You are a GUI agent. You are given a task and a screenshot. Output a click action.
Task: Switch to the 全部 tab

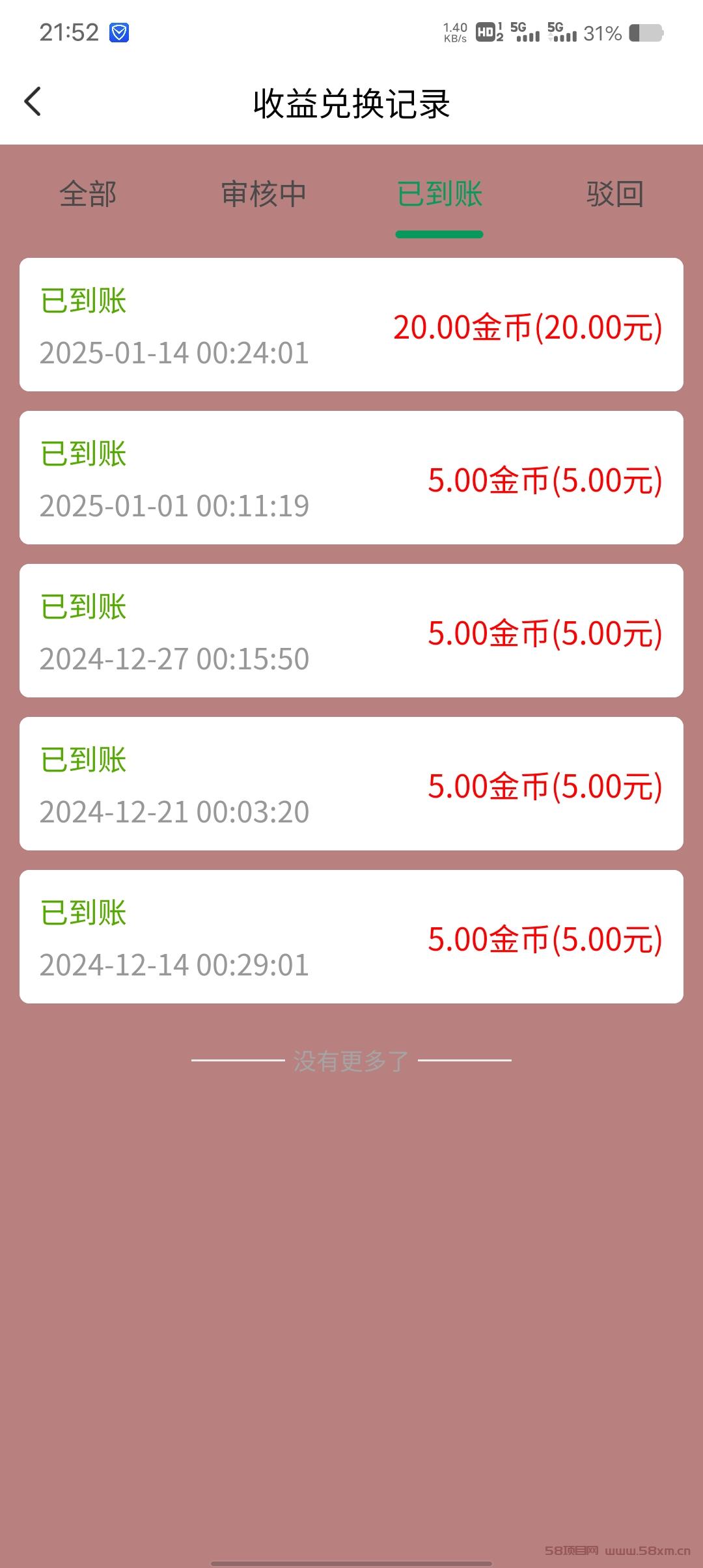pos(88,194)
